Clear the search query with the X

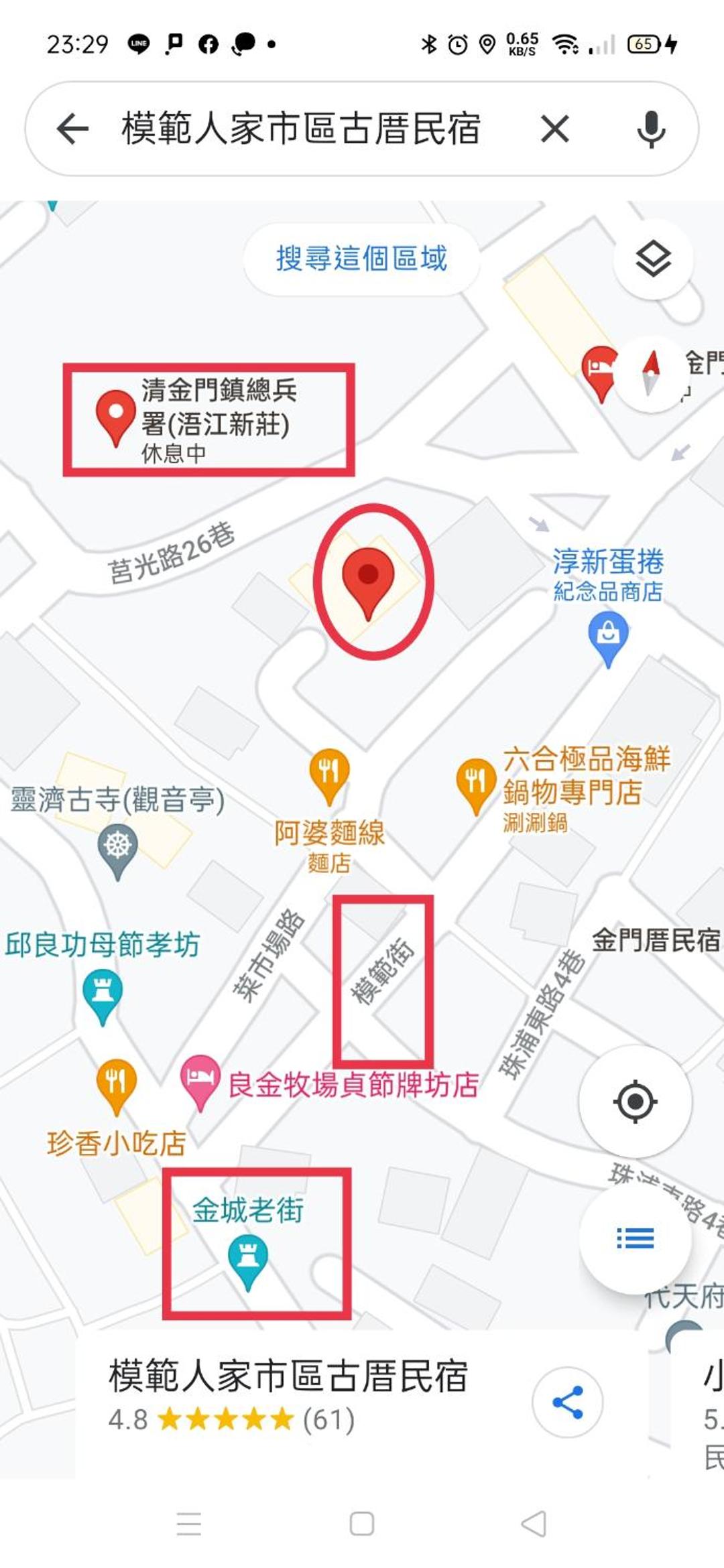pyautogui.click(x=555, y=129)
